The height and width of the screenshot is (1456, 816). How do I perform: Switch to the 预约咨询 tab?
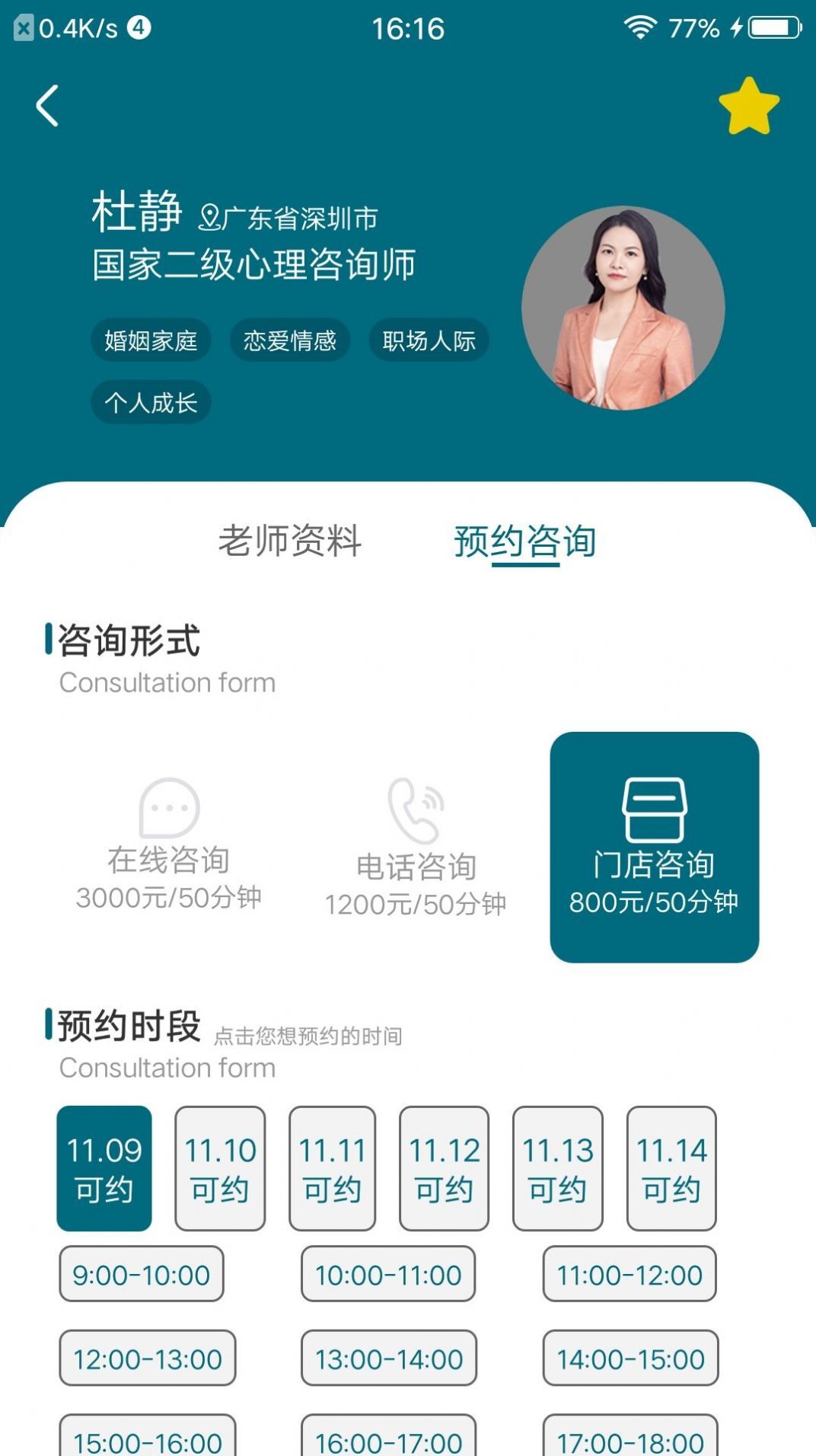[527, 542]
